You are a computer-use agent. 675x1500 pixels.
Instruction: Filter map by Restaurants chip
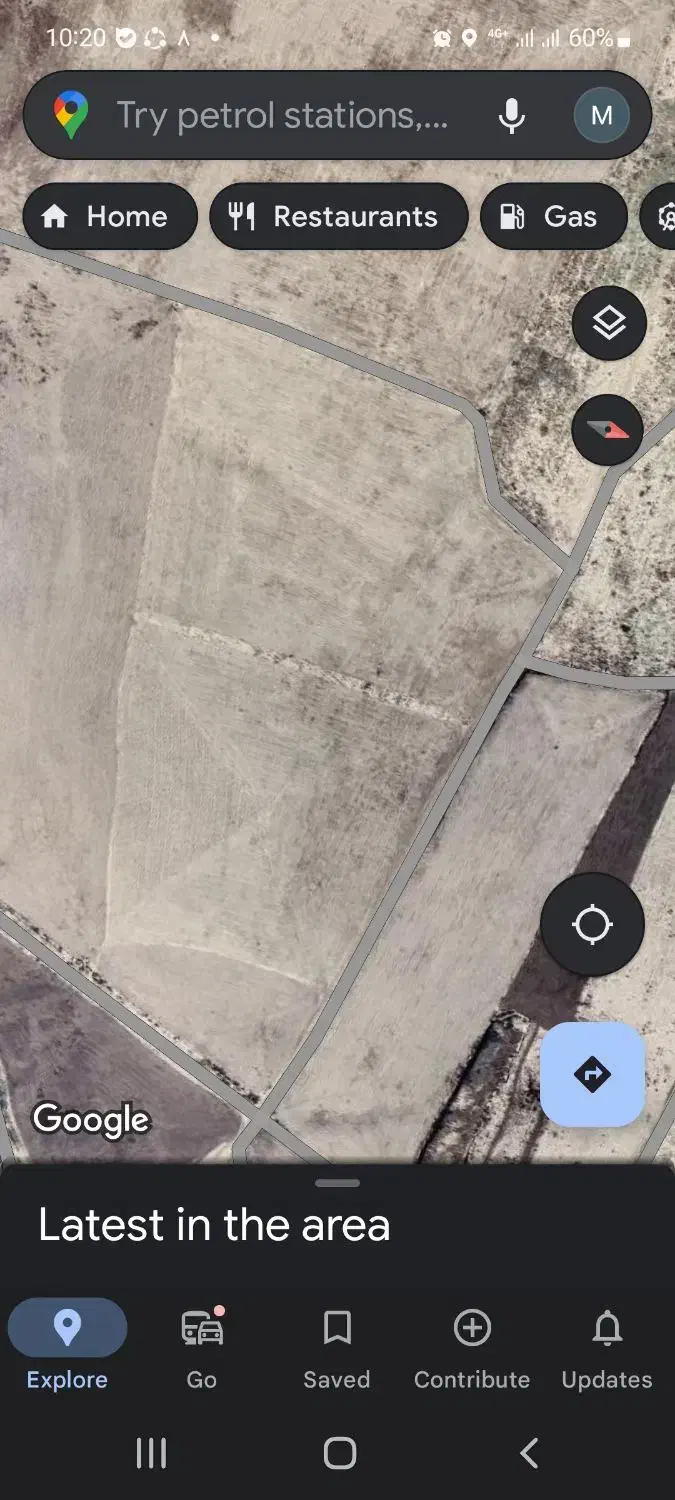coord(338,217)
